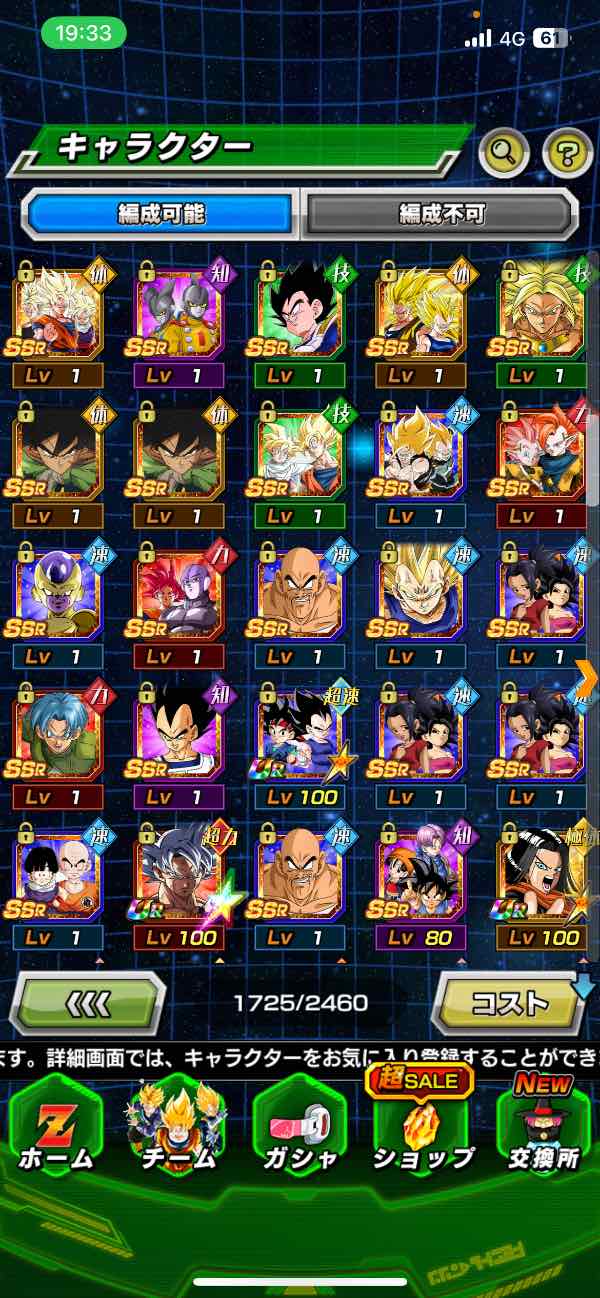Select the golden Frieza SSR card
600x1298 pixels.
[57, 598]
